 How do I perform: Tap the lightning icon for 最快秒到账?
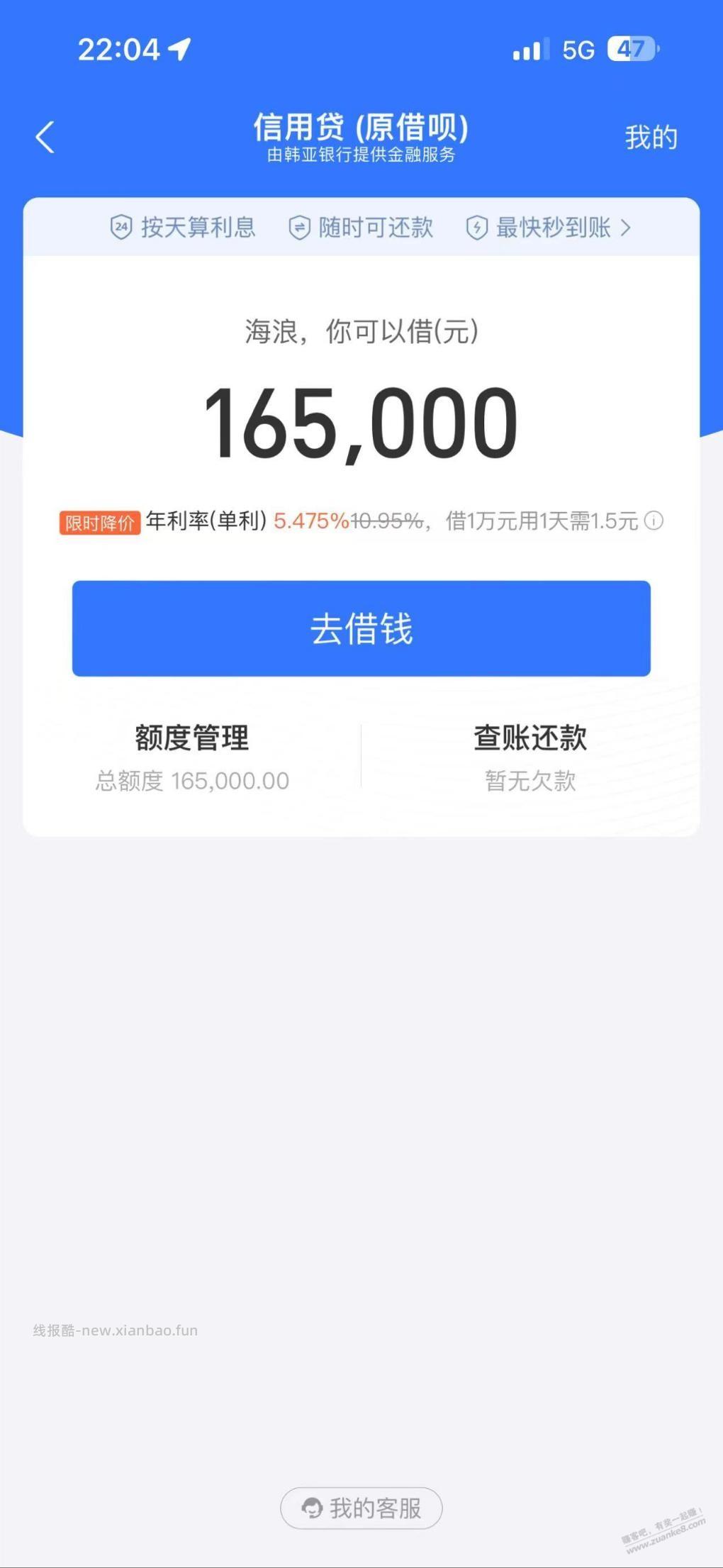[x=477, y=226]
